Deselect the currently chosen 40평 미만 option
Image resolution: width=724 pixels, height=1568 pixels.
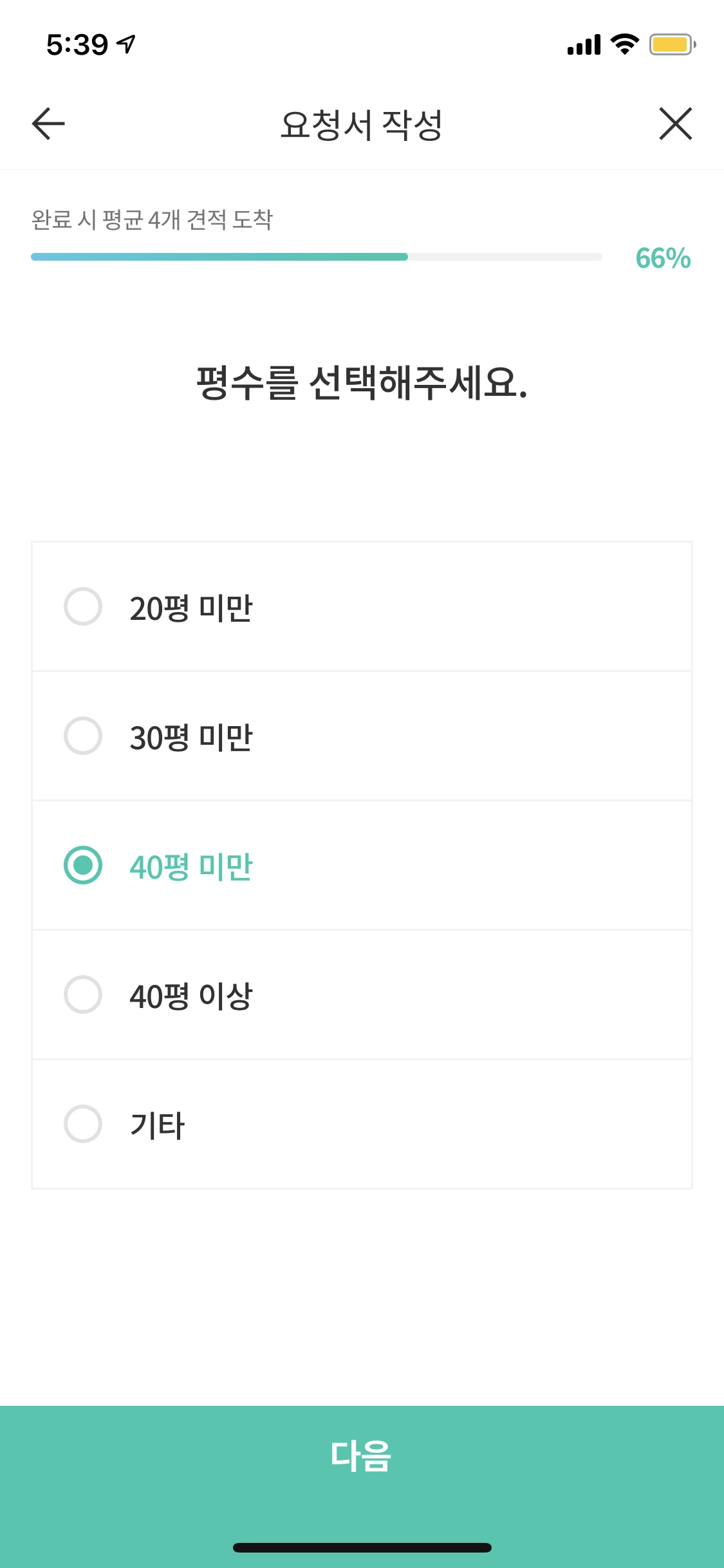pyautogui.click(x=83, y=866)
